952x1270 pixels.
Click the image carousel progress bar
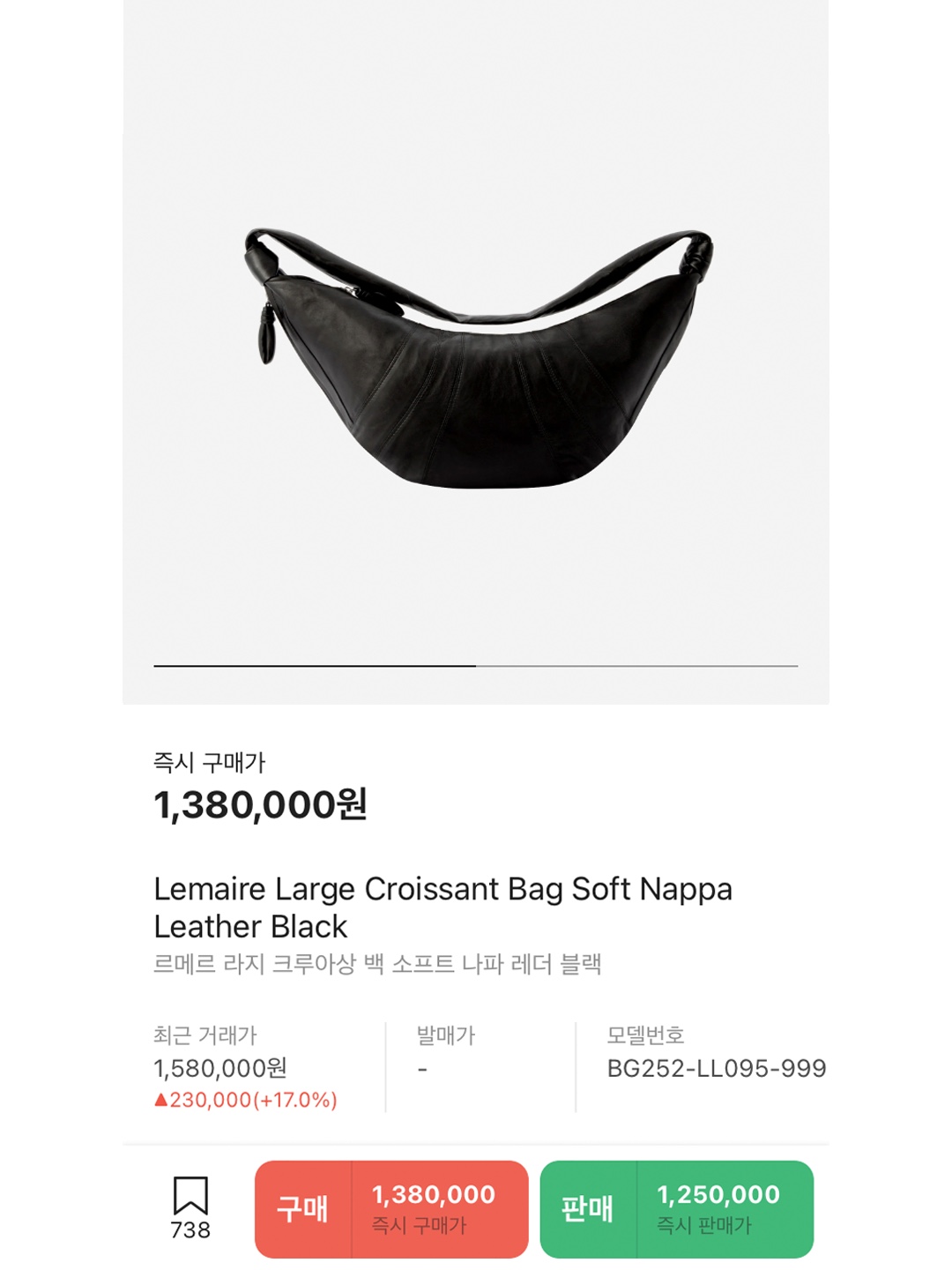476,667
